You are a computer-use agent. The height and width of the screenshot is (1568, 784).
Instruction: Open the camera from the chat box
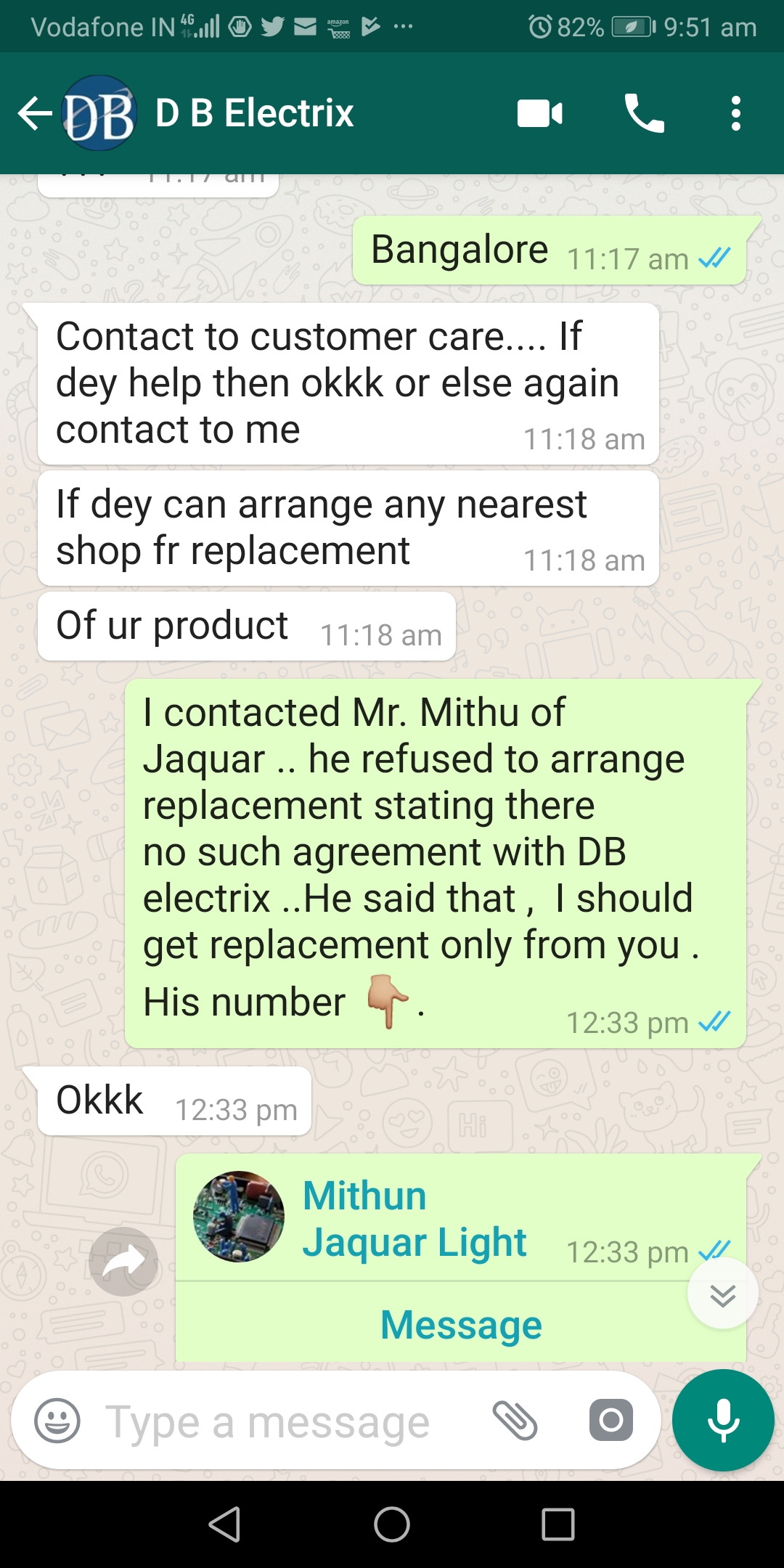pos(611,1421)
